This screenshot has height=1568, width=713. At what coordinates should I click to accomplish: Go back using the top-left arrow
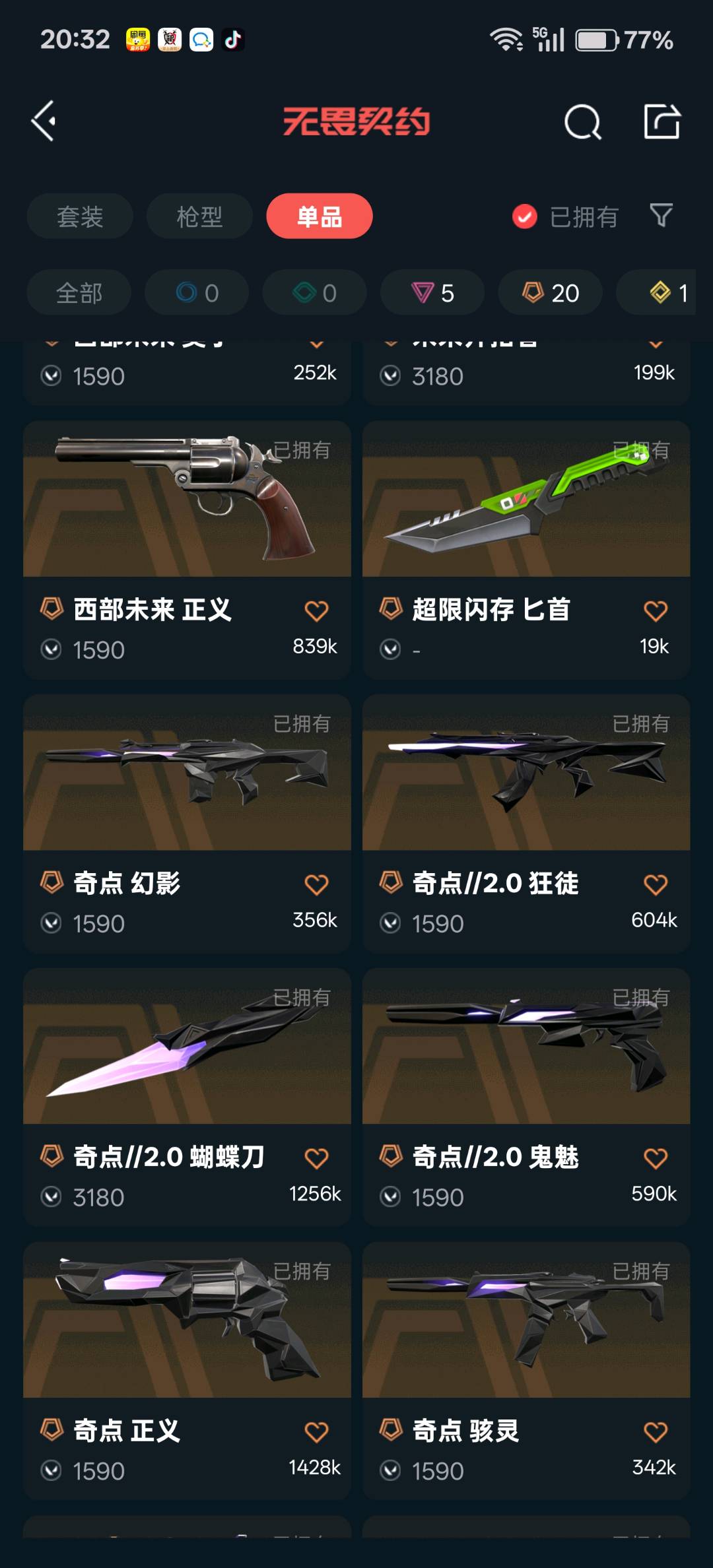pos(44,121)
